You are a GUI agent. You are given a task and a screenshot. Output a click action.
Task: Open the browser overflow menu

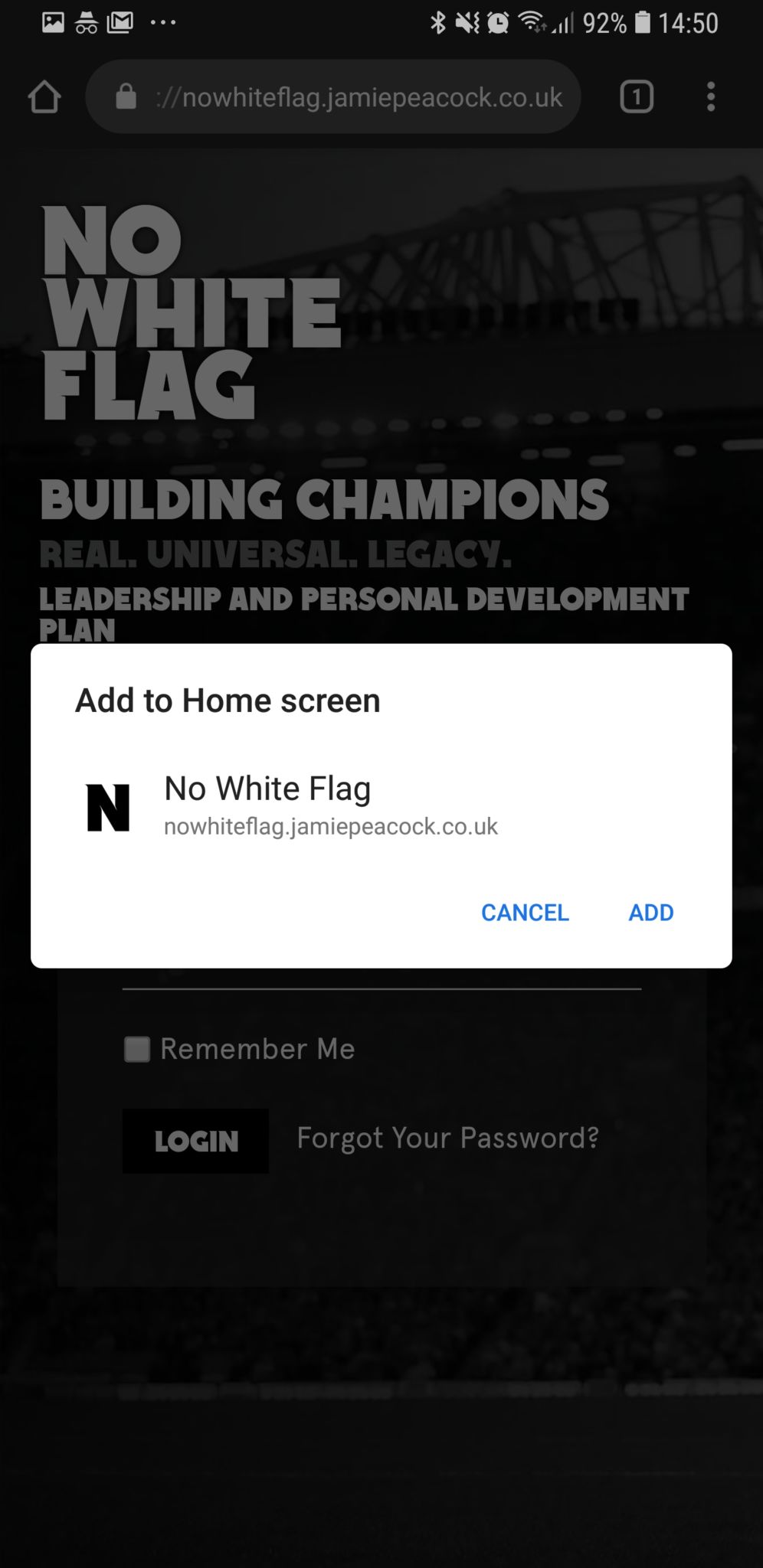[711, 96]
